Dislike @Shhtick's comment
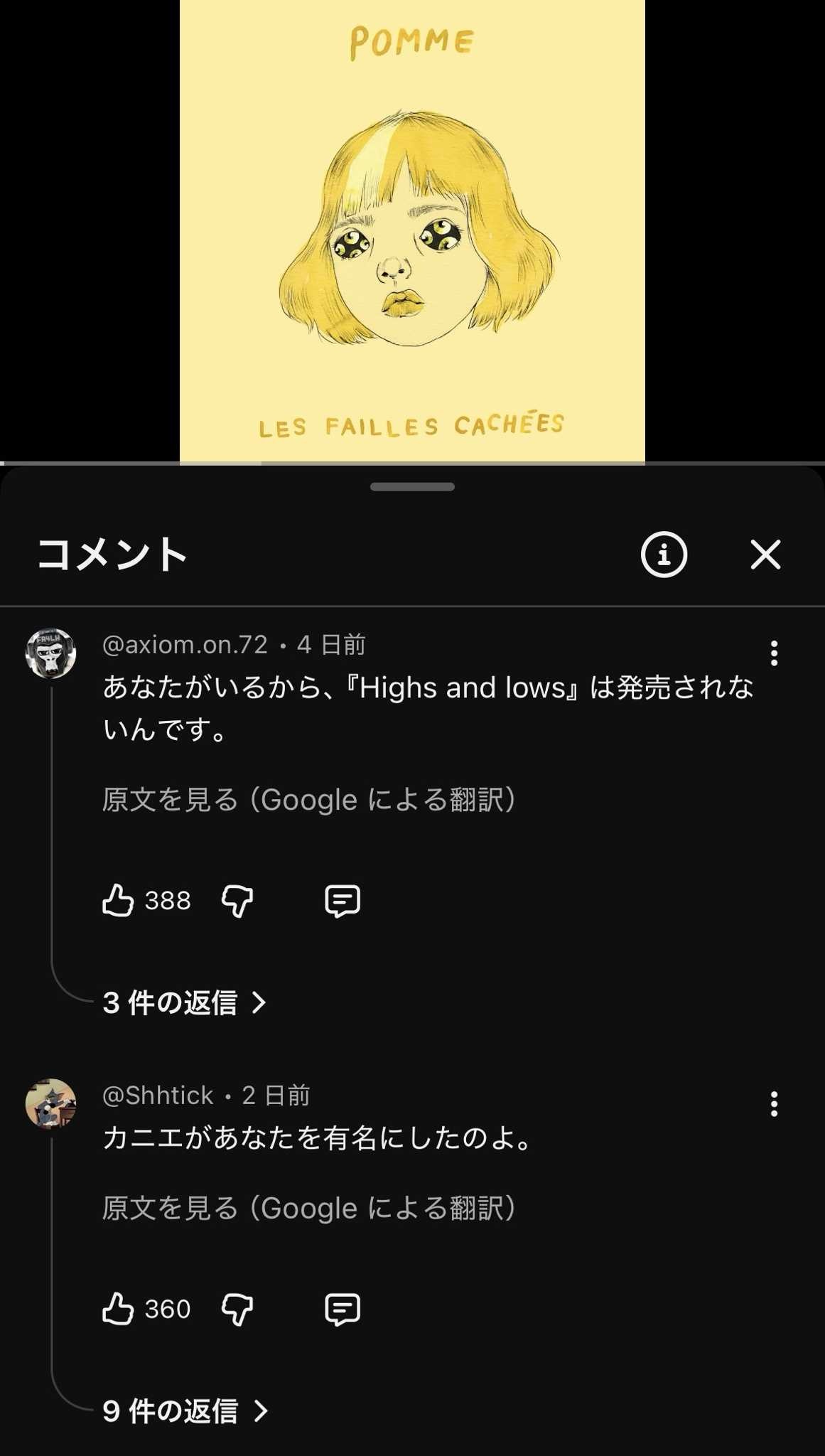The width and height of the screenshot is (825, 1456). 237,1309
